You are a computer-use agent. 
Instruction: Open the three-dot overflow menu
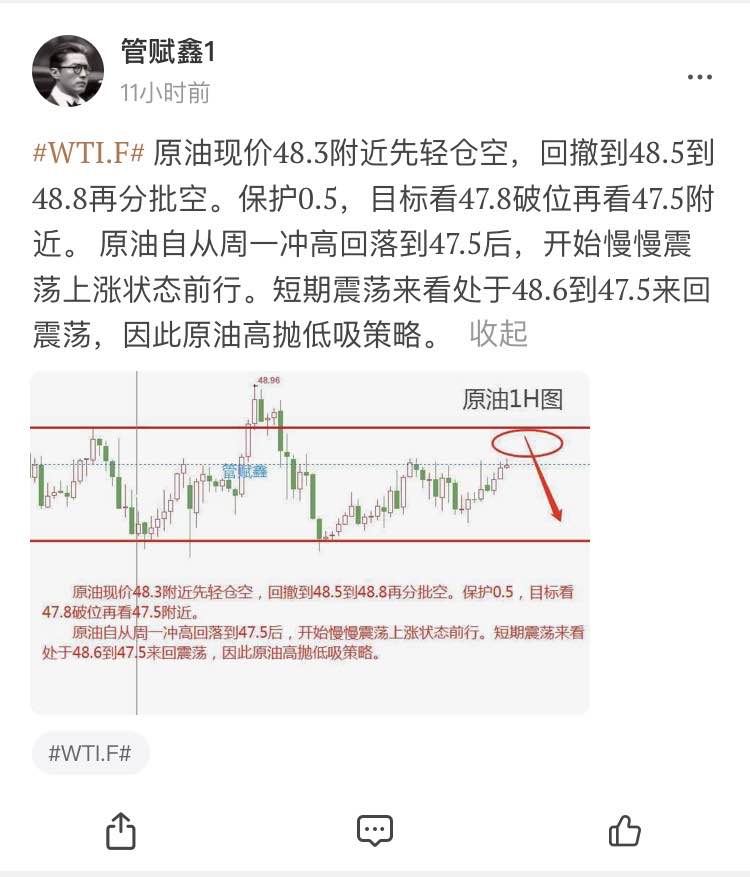[700, 77]
